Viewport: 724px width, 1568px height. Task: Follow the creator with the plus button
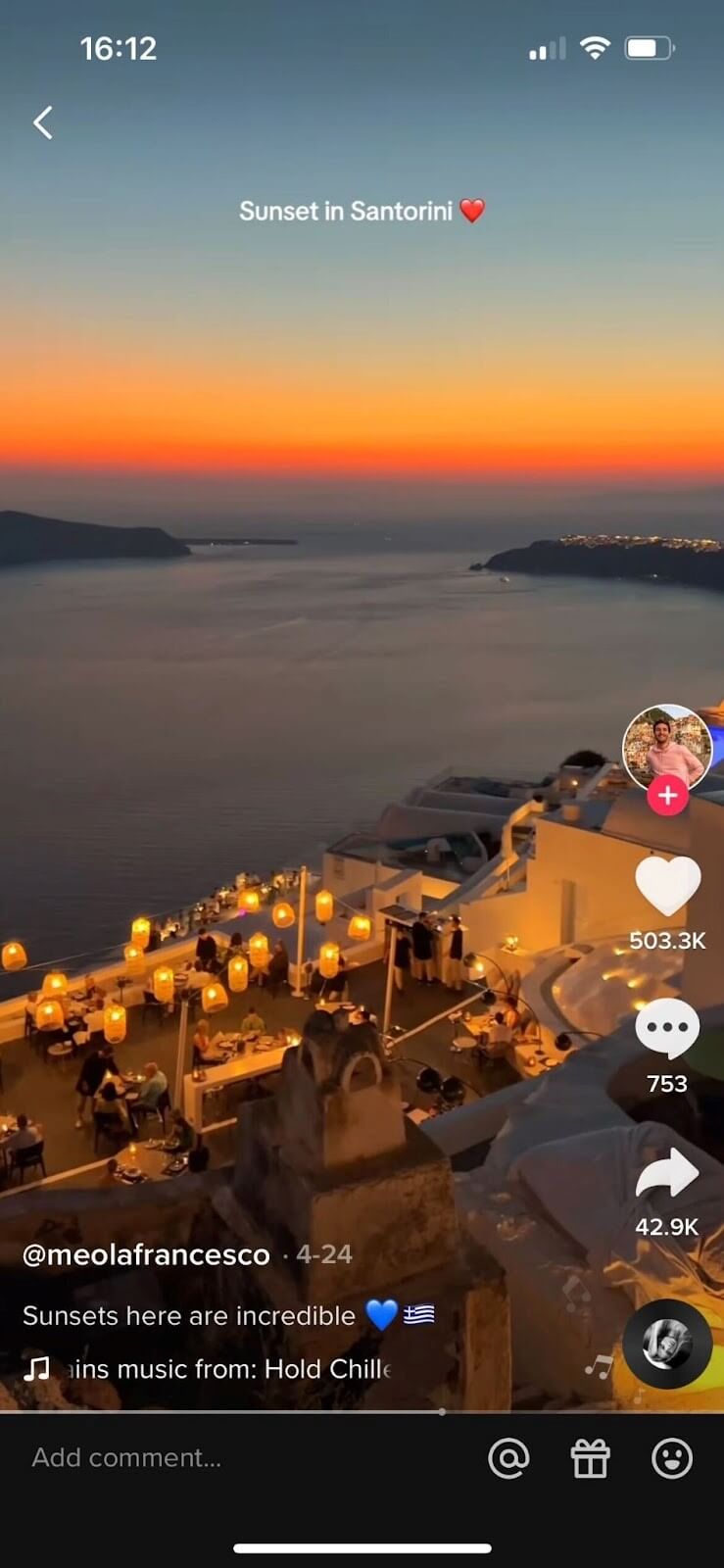(667, 796)
